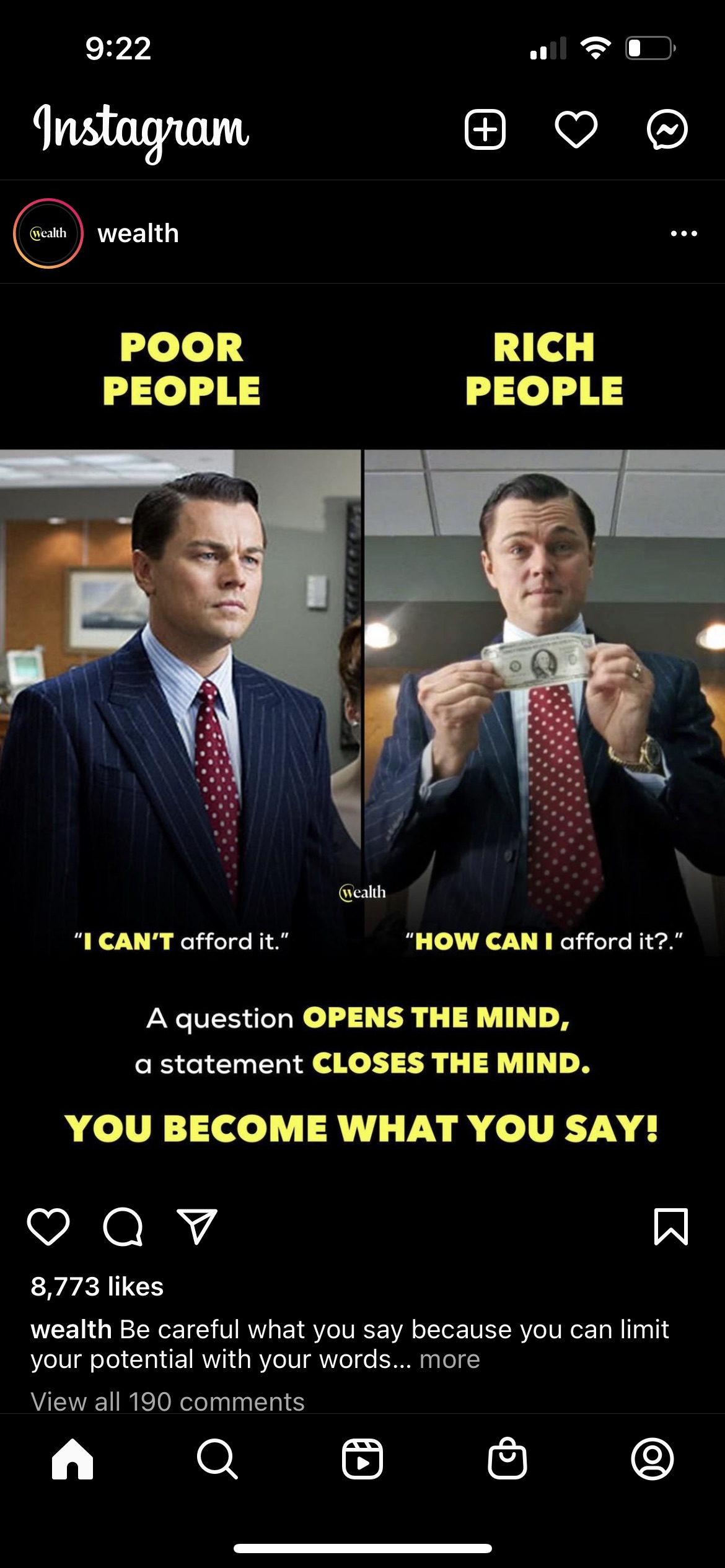The width and height of the screenshot is (725, 1568).
Task: Open wealth profile picture story
Action: point(48,233)
